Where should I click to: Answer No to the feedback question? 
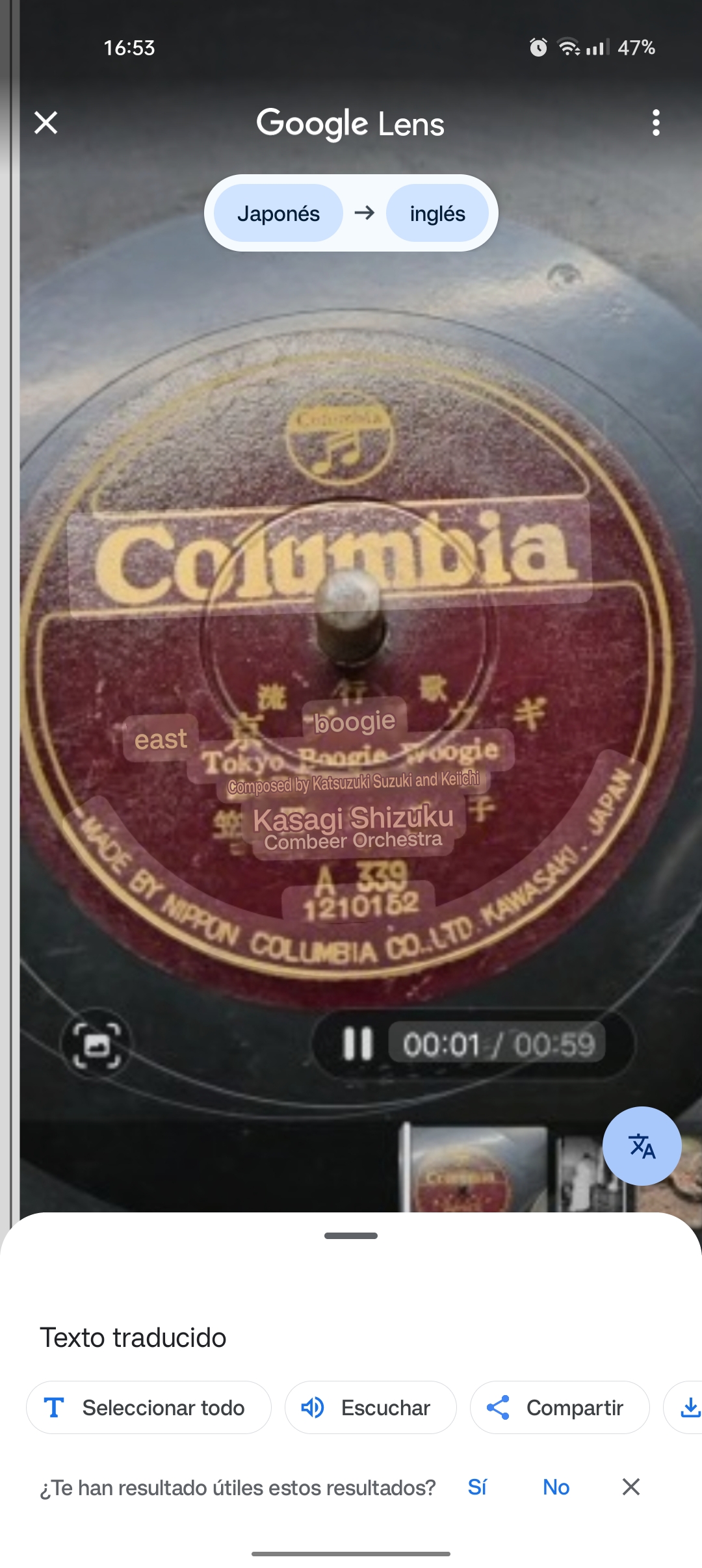[x=556, y=1487]
